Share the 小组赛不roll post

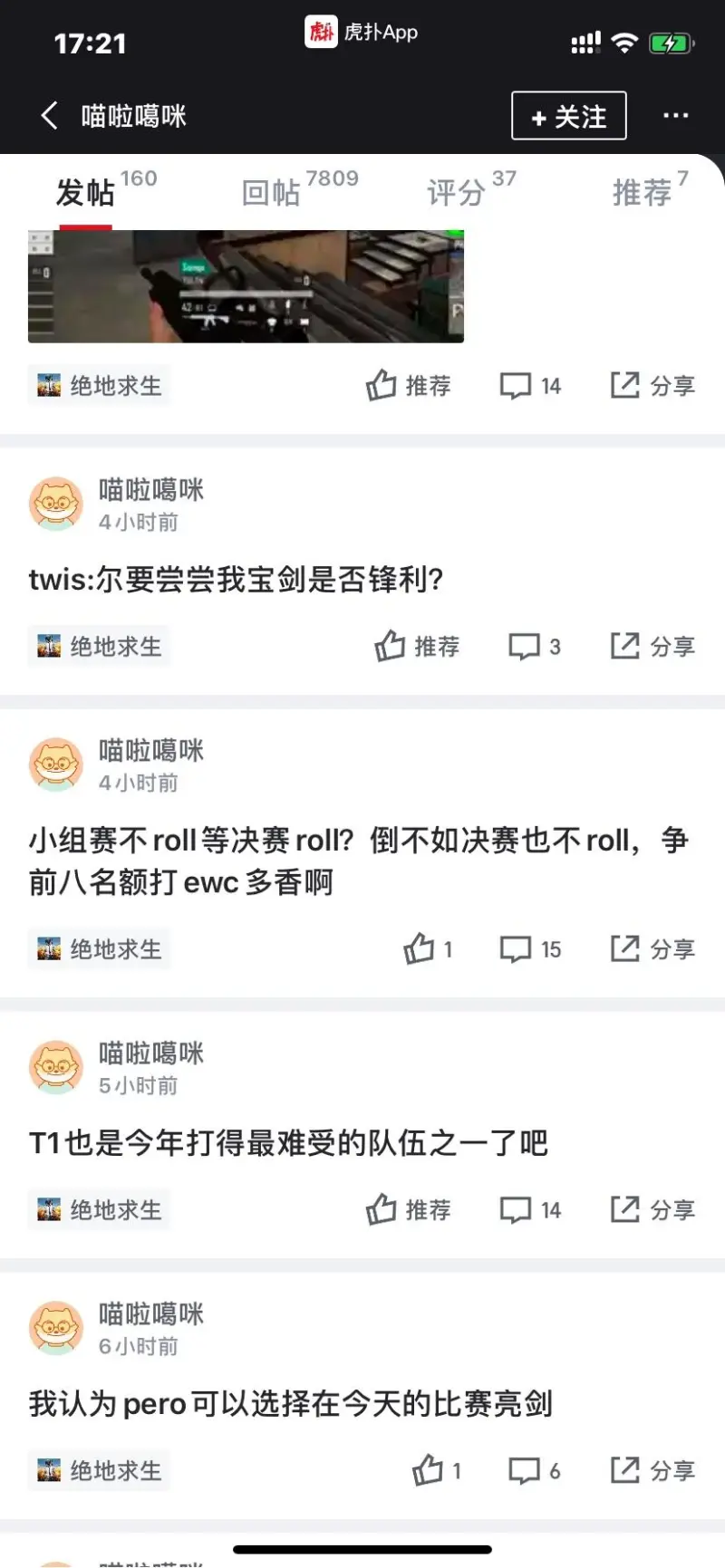[652, 948]
